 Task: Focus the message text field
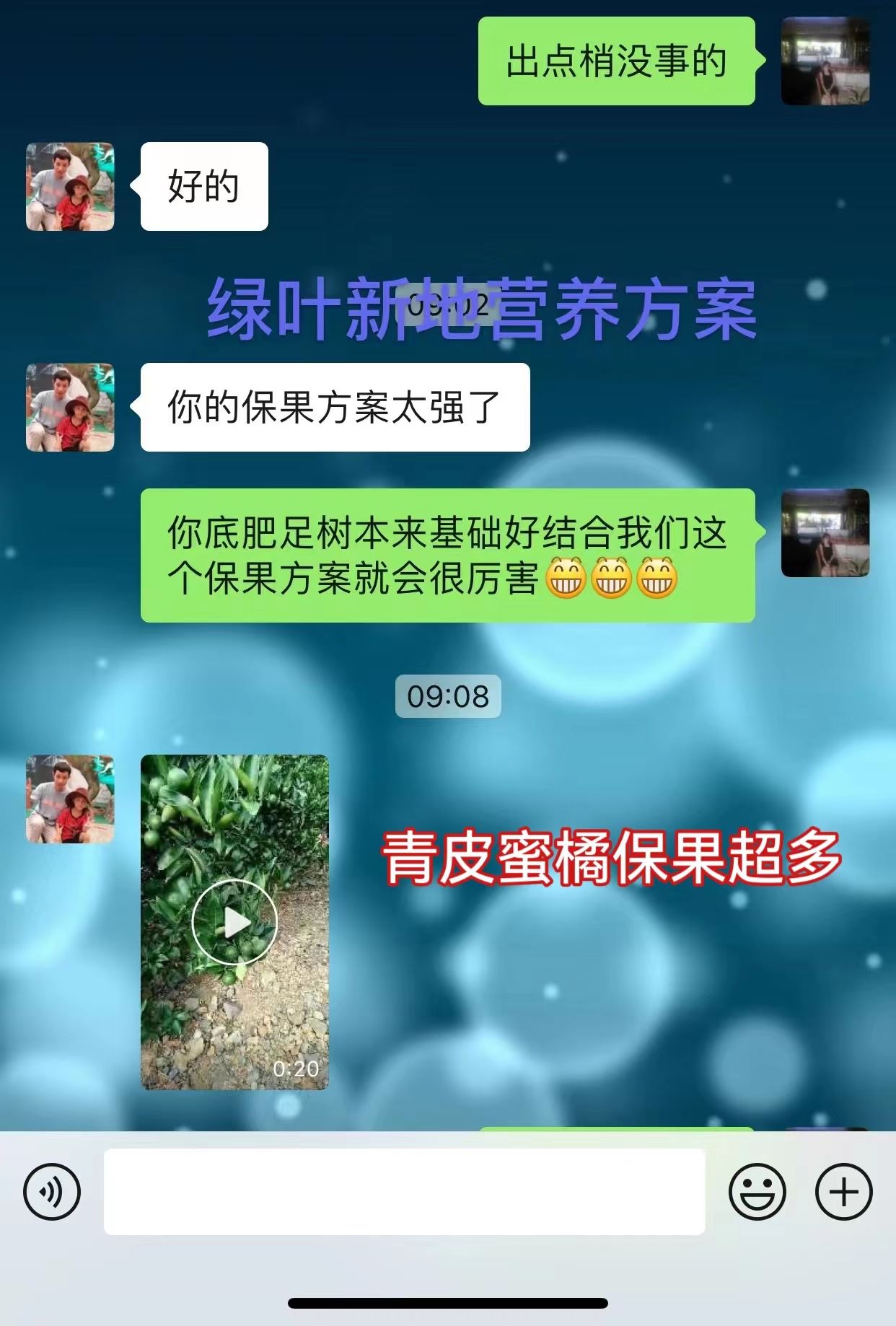point(404,1192)
